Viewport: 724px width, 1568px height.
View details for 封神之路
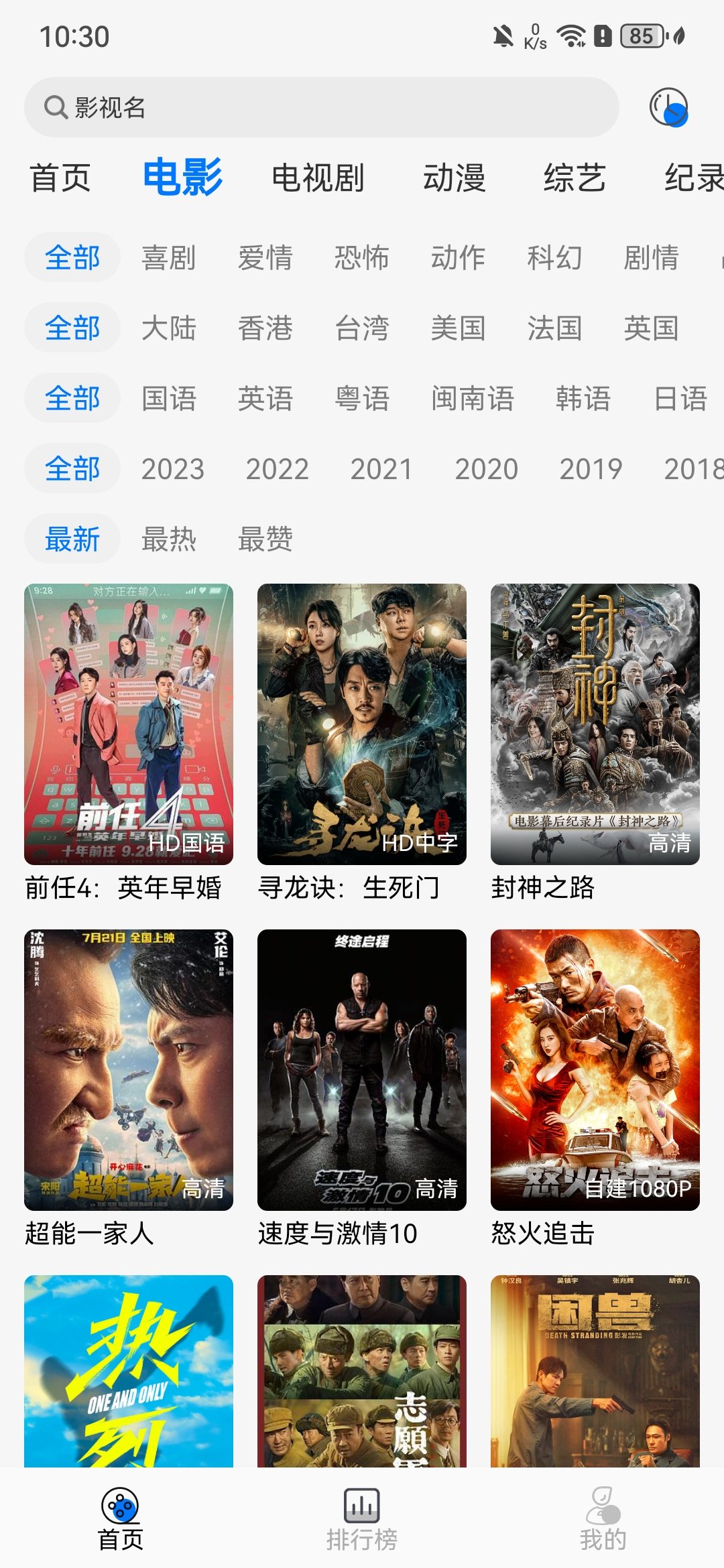click(x=595, y=724)
